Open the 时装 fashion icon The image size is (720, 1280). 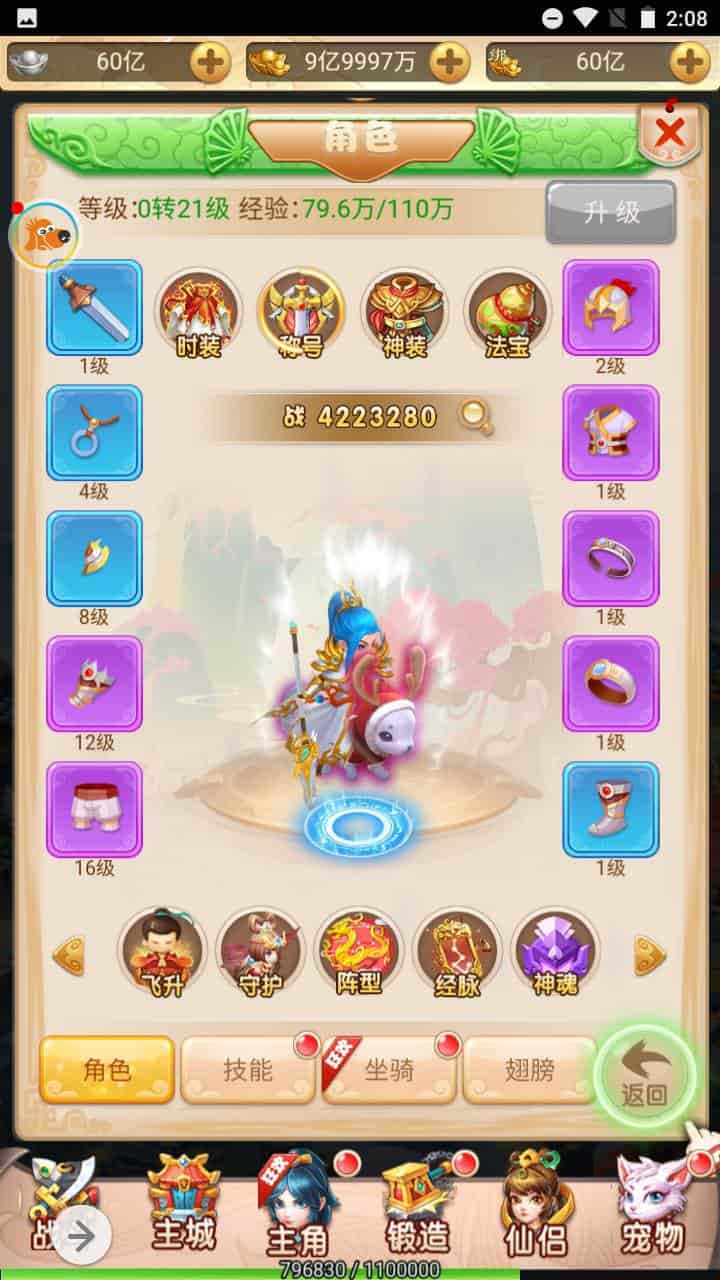(198, 313)
